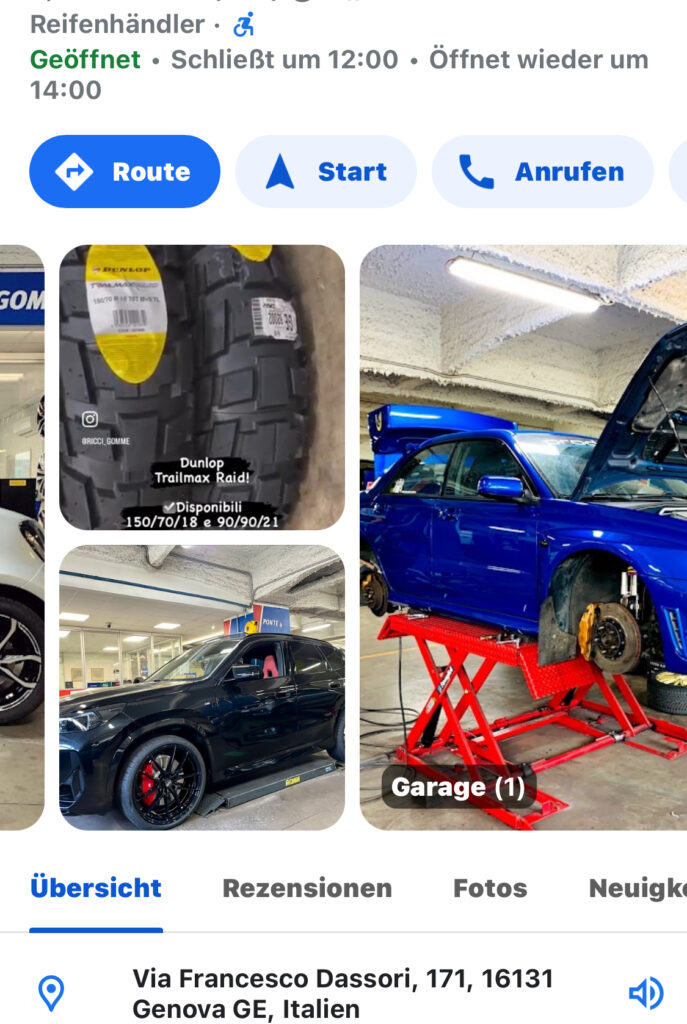Image resolution: width=687 pixels, height=1024 pixels.
Task: Open the Dunlop Trailmax Raid tire photo
Action: 202,387
